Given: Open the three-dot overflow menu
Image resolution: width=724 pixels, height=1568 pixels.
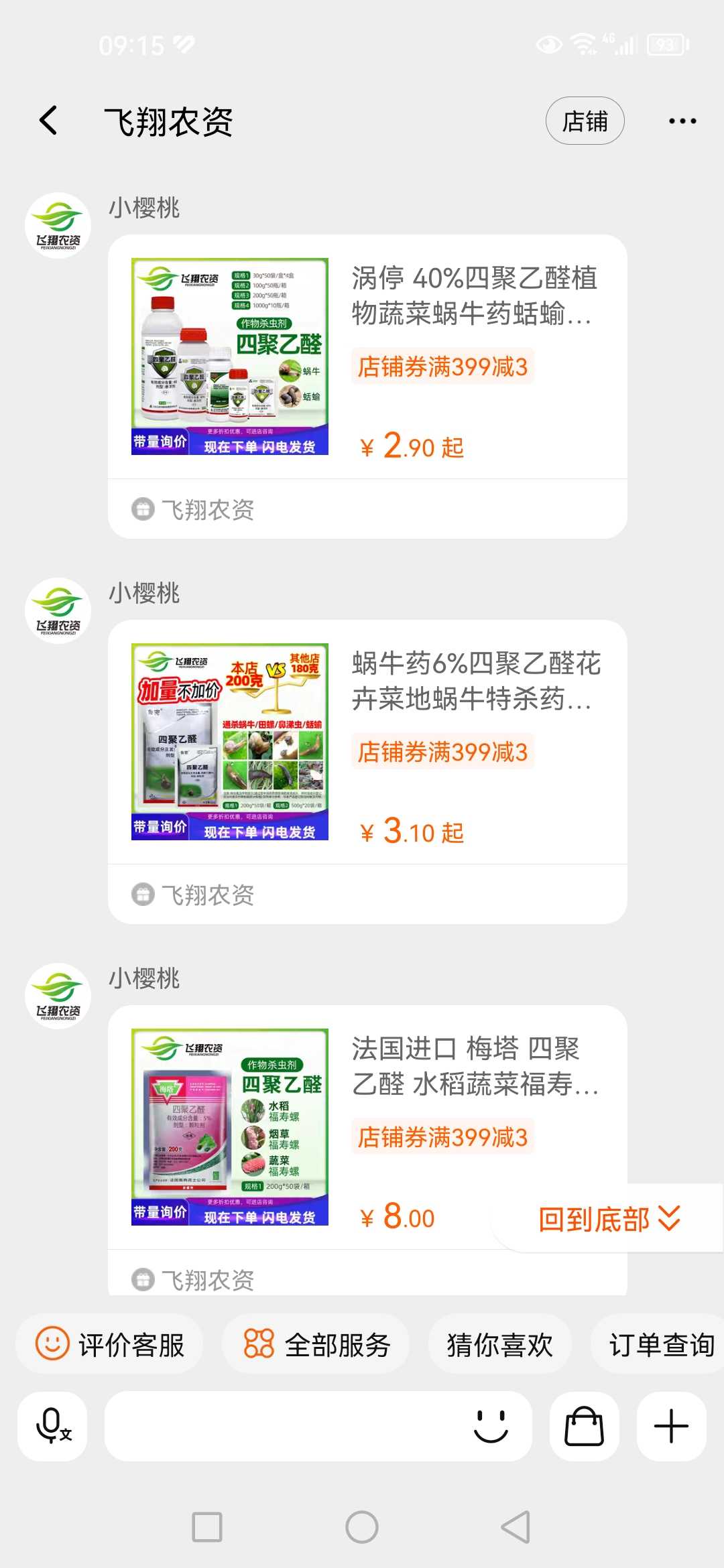Looking at the screenshot, I should [x=682, y=121].
